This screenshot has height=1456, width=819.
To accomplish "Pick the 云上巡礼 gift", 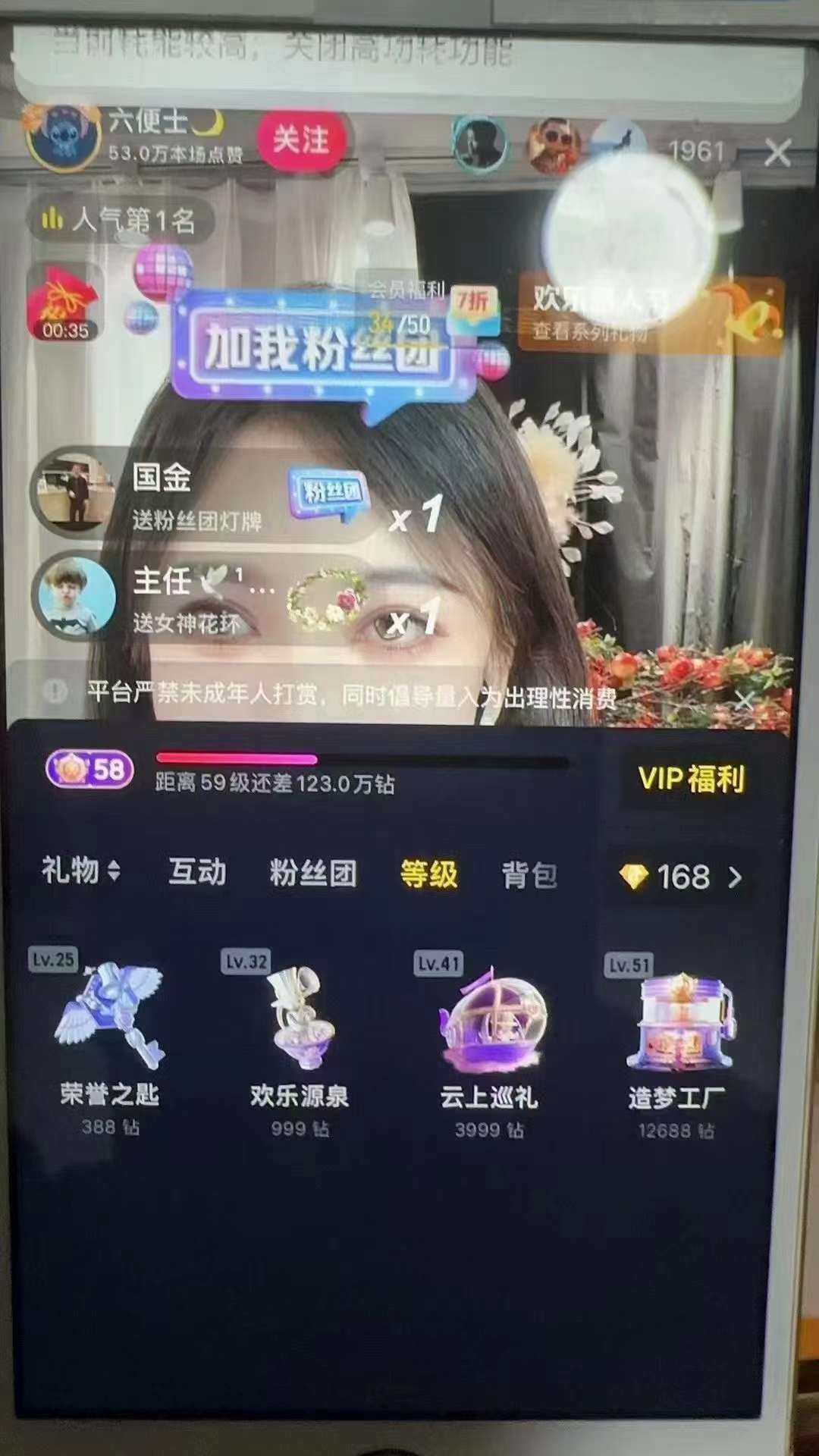I will [490, 1046].
